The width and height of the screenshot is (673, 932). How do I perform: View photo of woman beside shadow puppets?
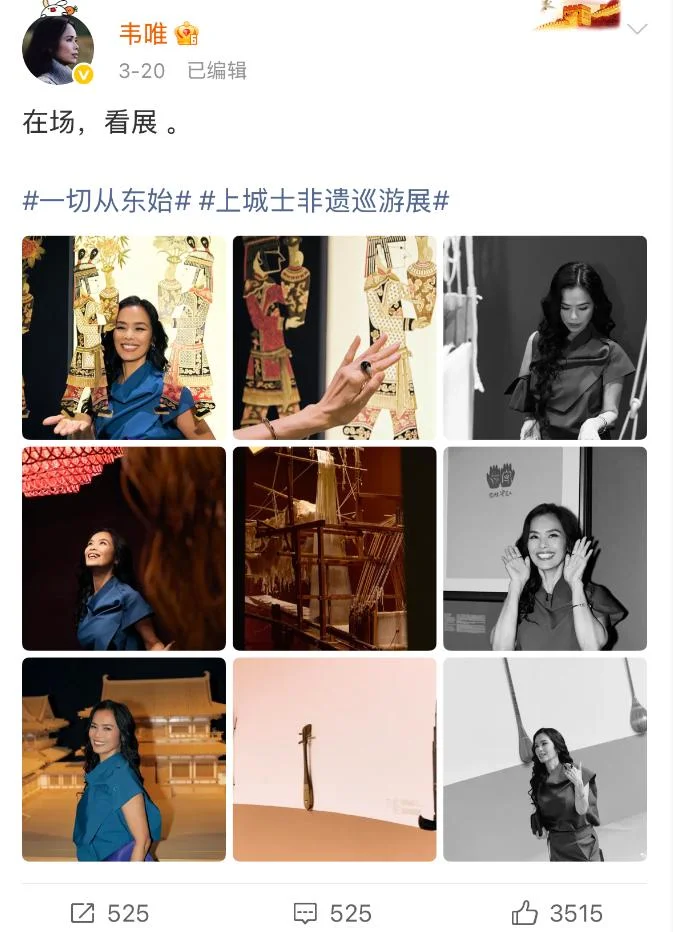(x=124, y=338)
